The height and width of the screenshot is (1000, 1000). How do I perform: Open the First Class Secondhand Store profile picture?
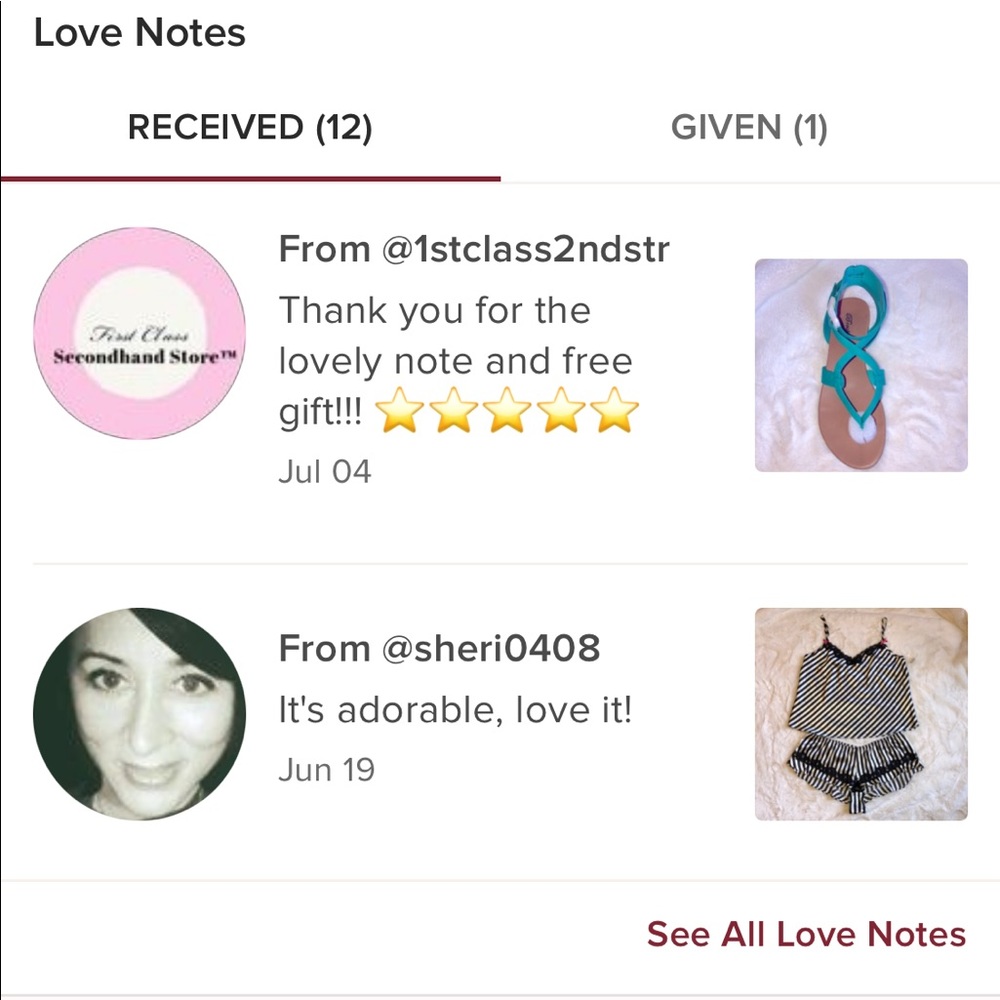tap(139, 334)
